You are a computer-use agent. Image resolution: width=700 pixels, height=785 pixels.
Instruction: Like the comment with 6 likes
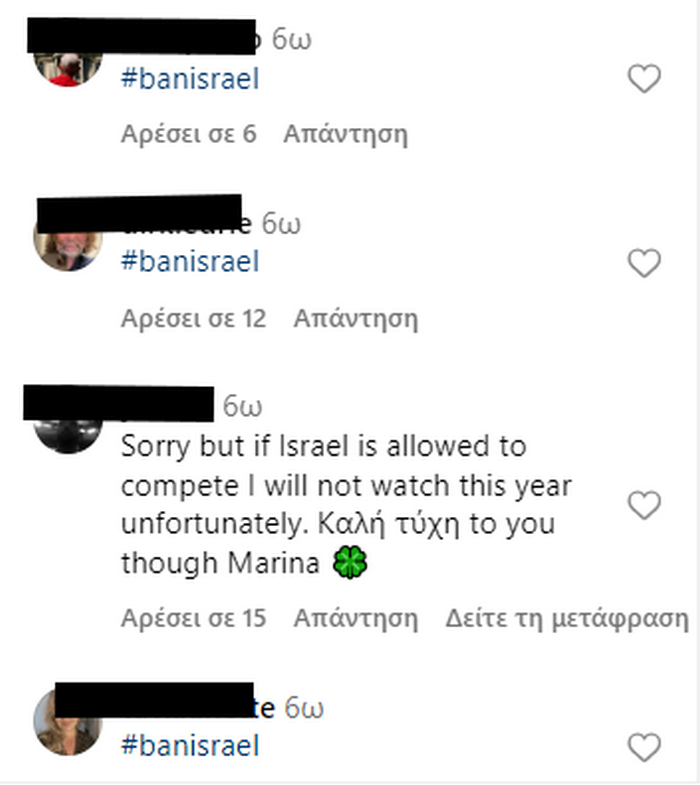click(x=644, y=79)
